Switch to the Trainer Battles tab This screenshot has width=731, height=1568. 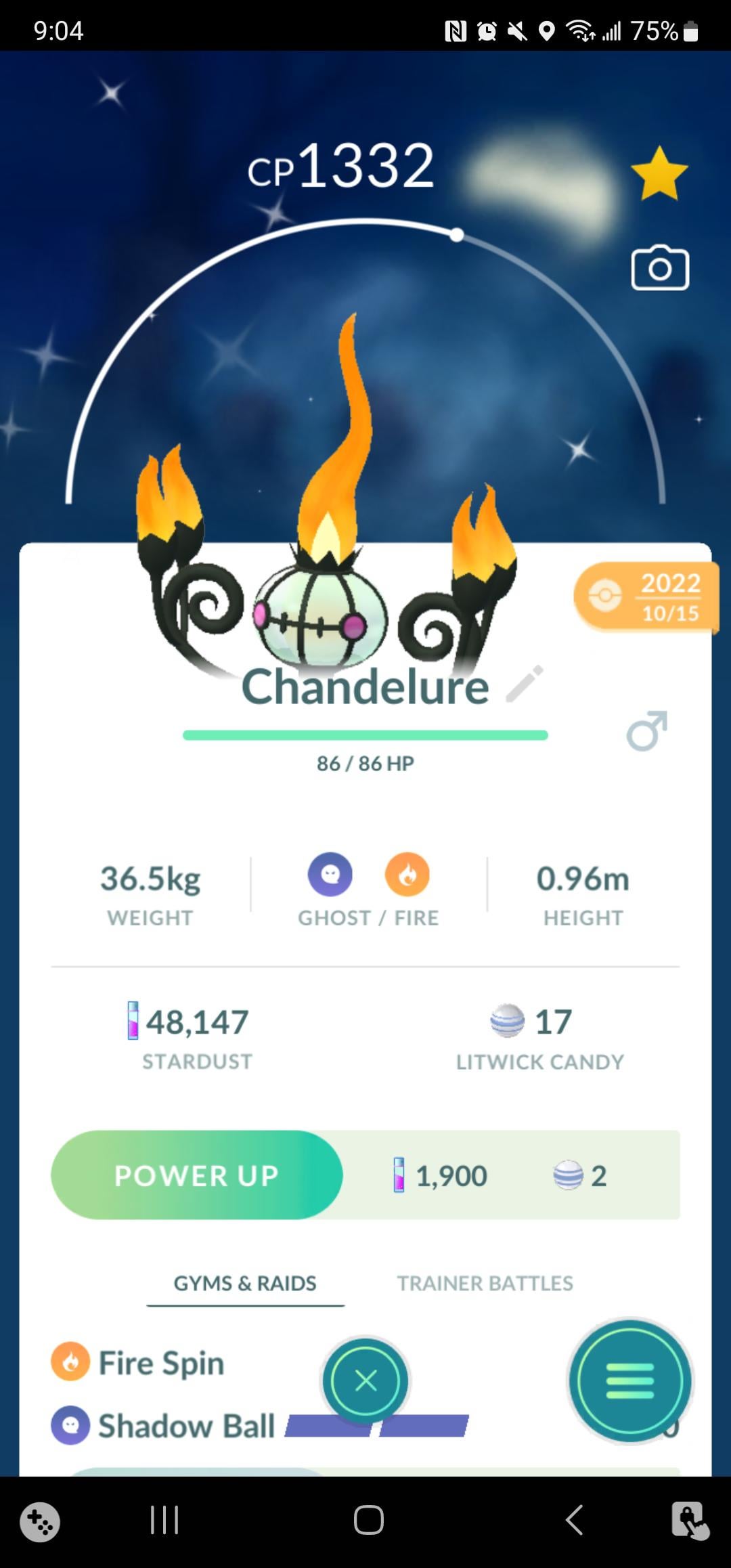pos(485,1283)
